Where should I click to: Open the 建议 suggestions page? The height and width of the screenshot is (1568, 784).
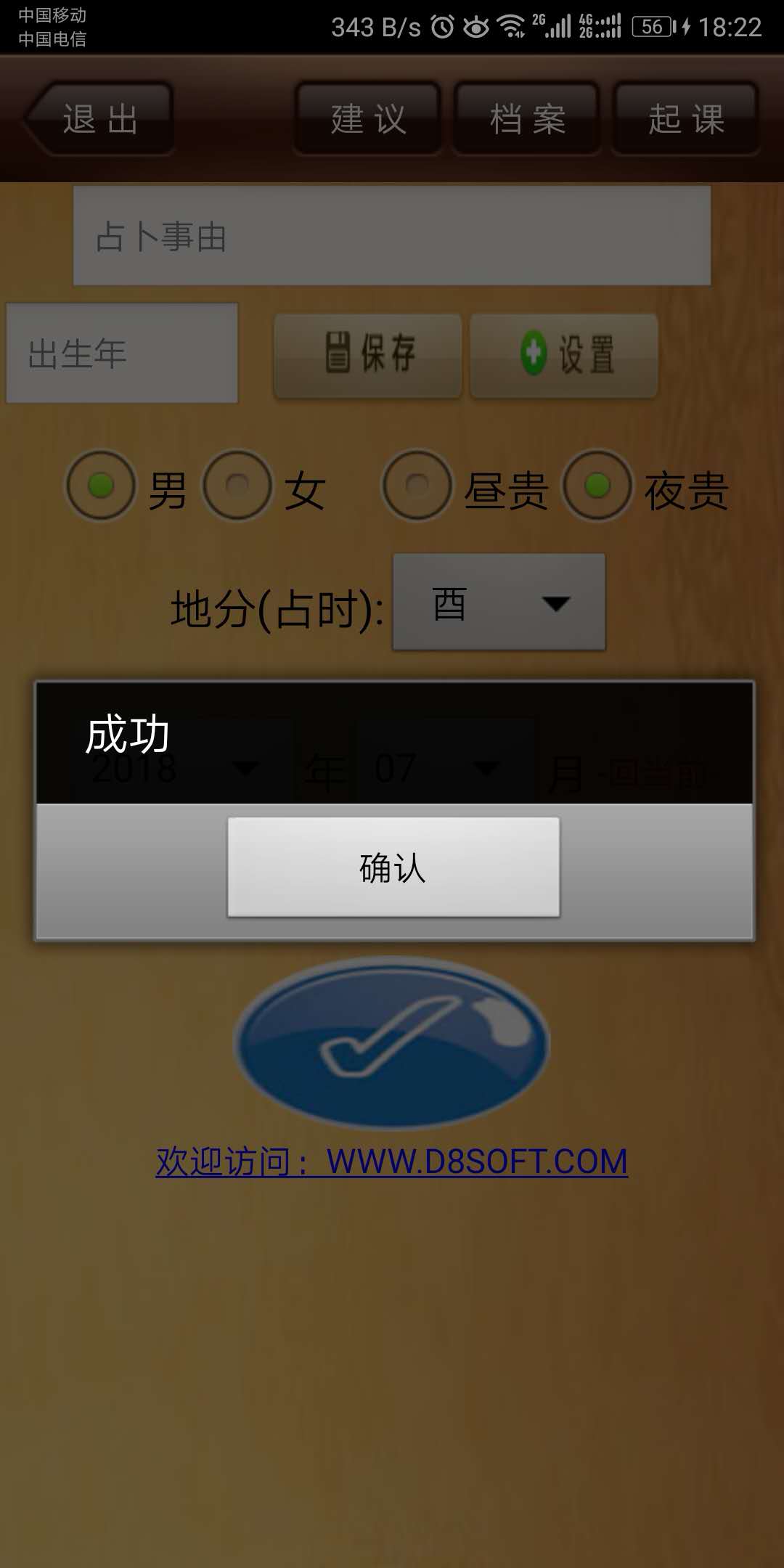pos(368,119)
